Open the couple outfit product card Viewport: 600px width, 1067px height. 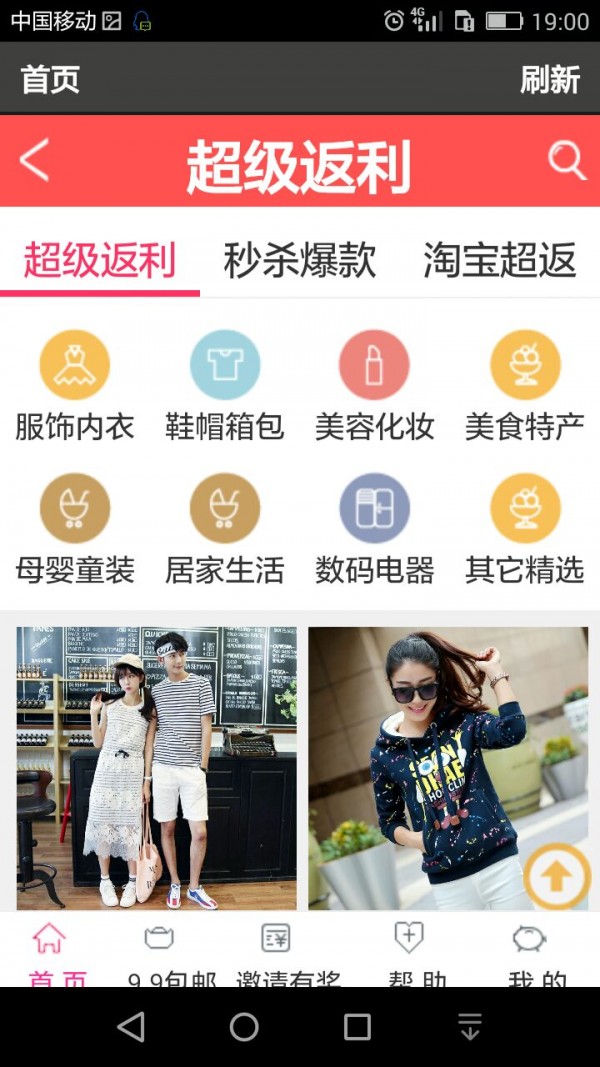[x=156, y=768]
